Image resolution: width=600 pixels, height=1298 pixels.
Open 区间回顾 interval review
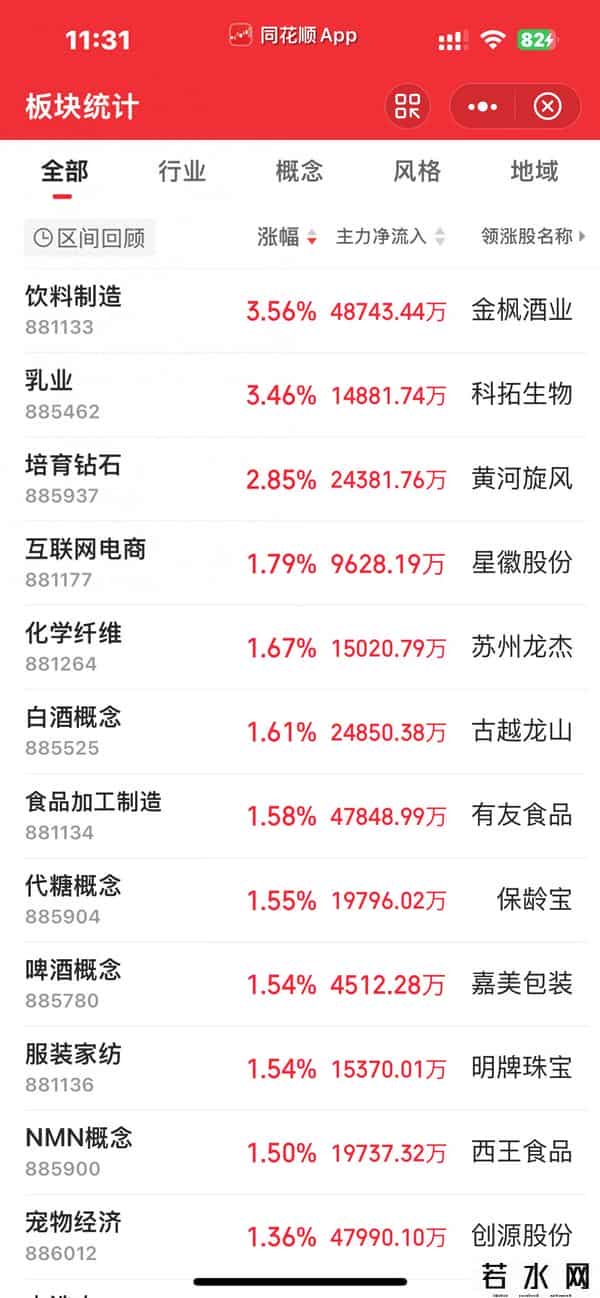click(x=90, y=238)
